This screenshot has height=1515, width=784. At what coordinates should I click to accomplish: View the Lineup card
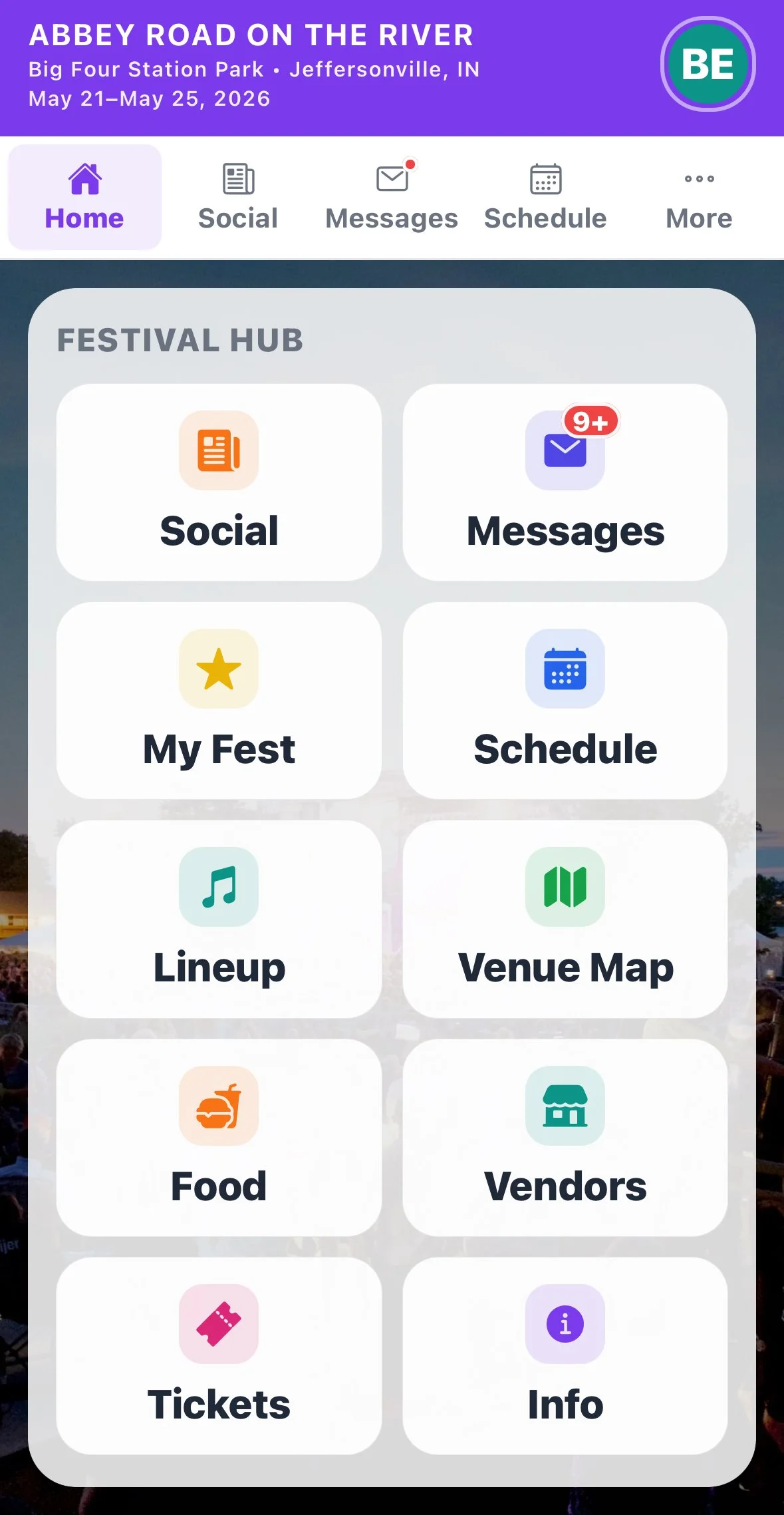pyautogui.click(x=219, y=919)
